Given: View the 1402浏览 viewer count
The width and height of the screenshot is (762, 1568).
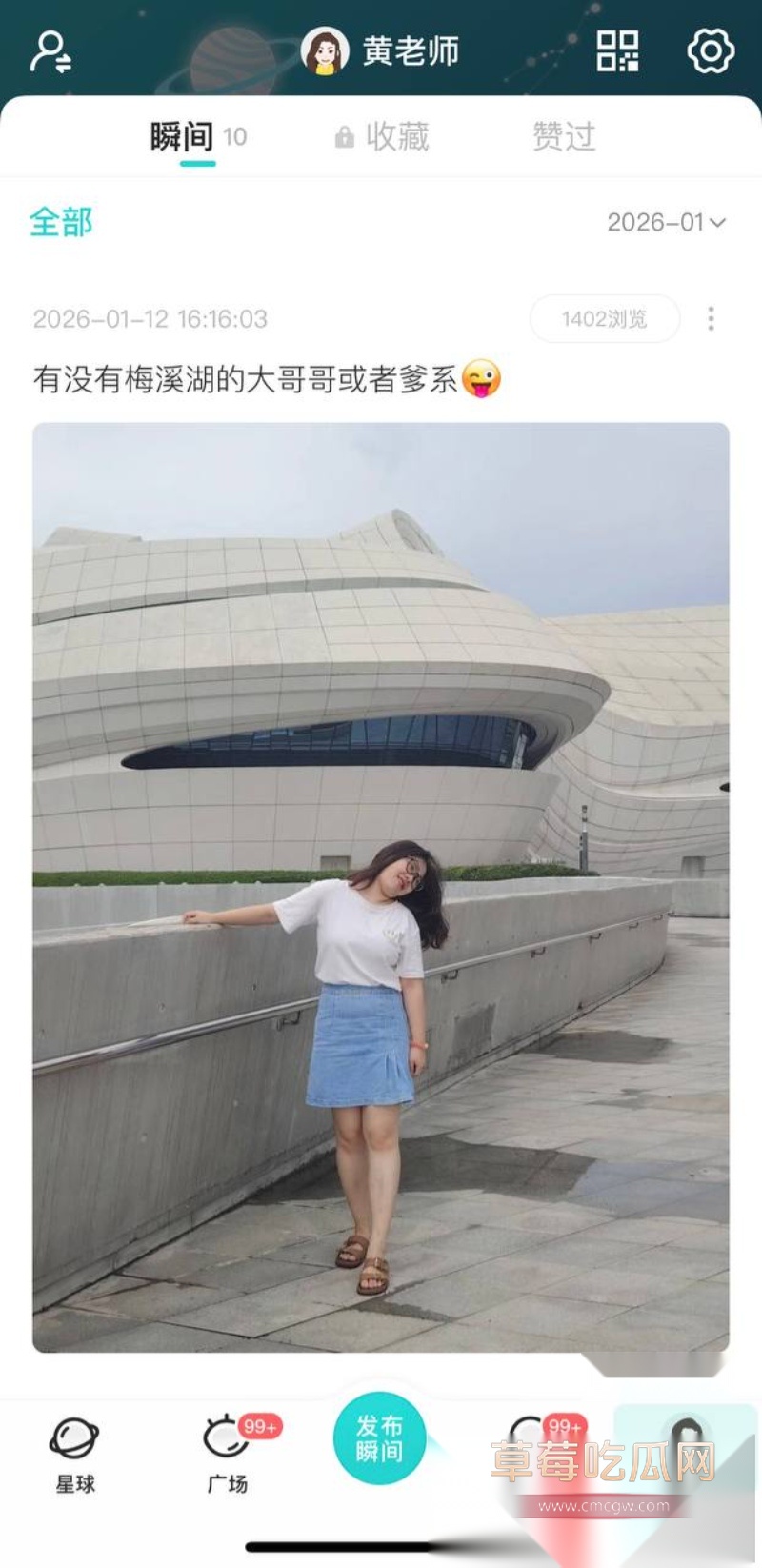Looking at the screenshot, I should tap(605, 318).
